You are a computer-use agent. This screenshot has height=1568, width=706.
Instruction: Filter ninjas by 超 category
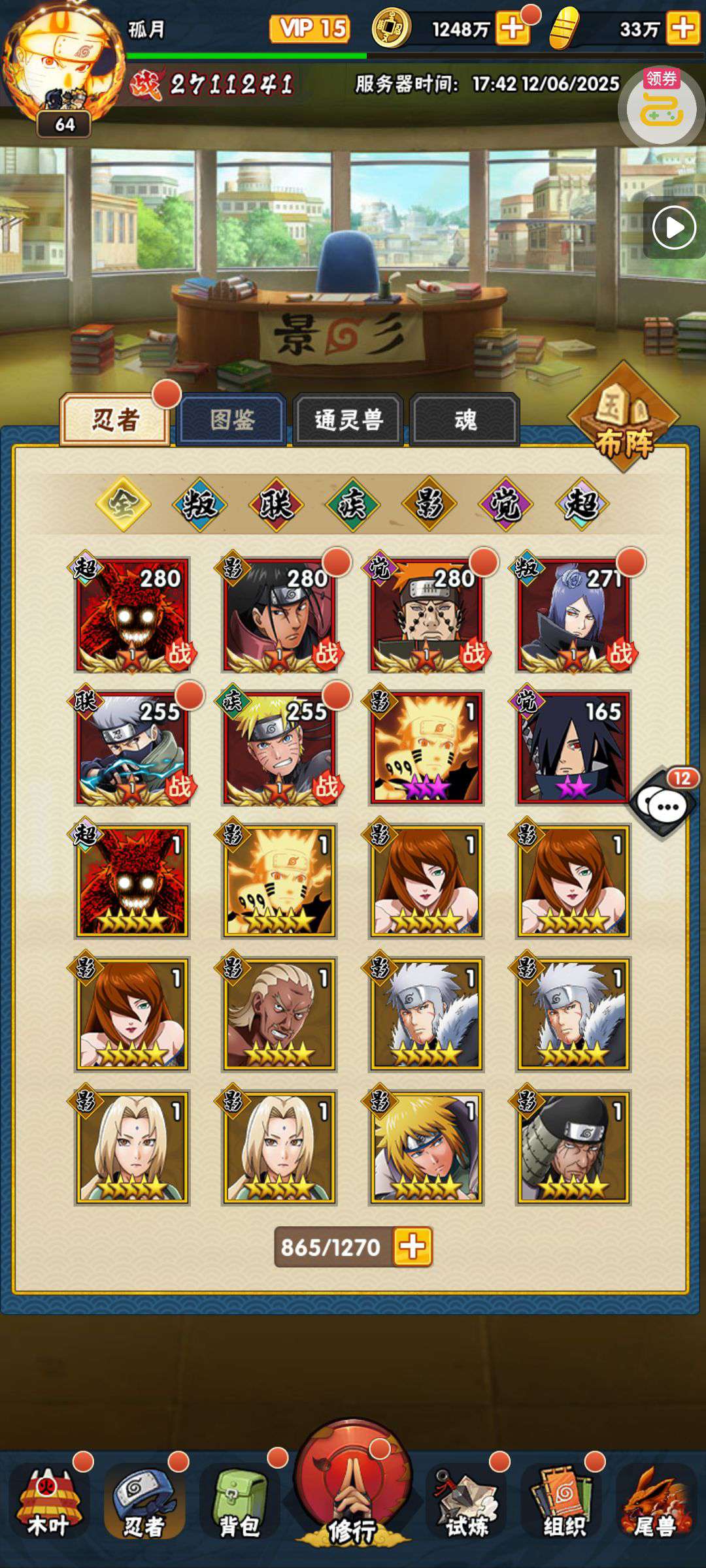[582, 504]
